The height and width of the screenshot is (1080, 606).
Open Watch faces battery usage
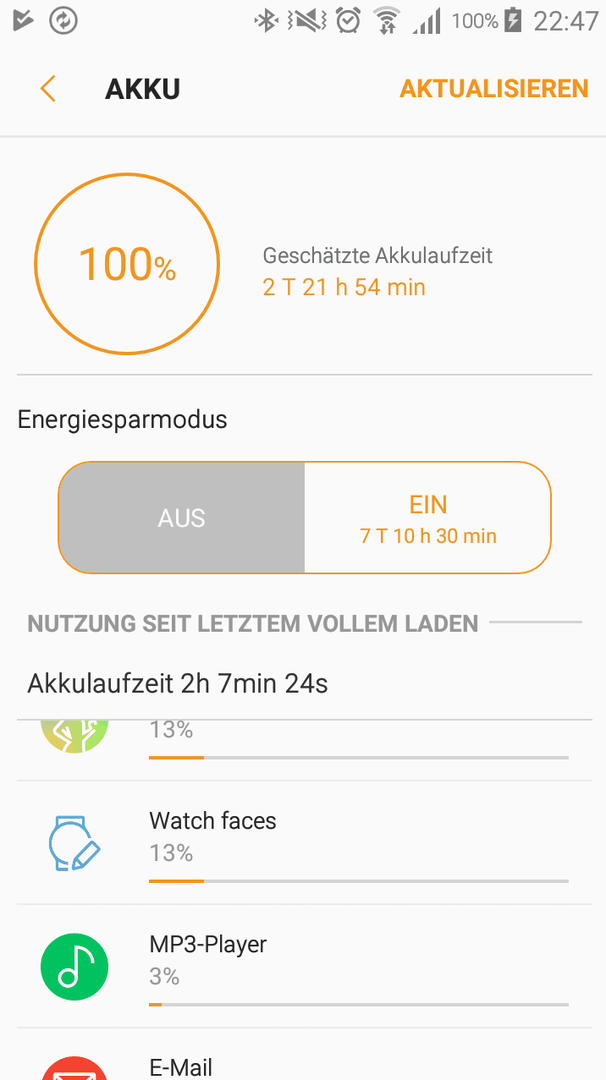(304, 842)
